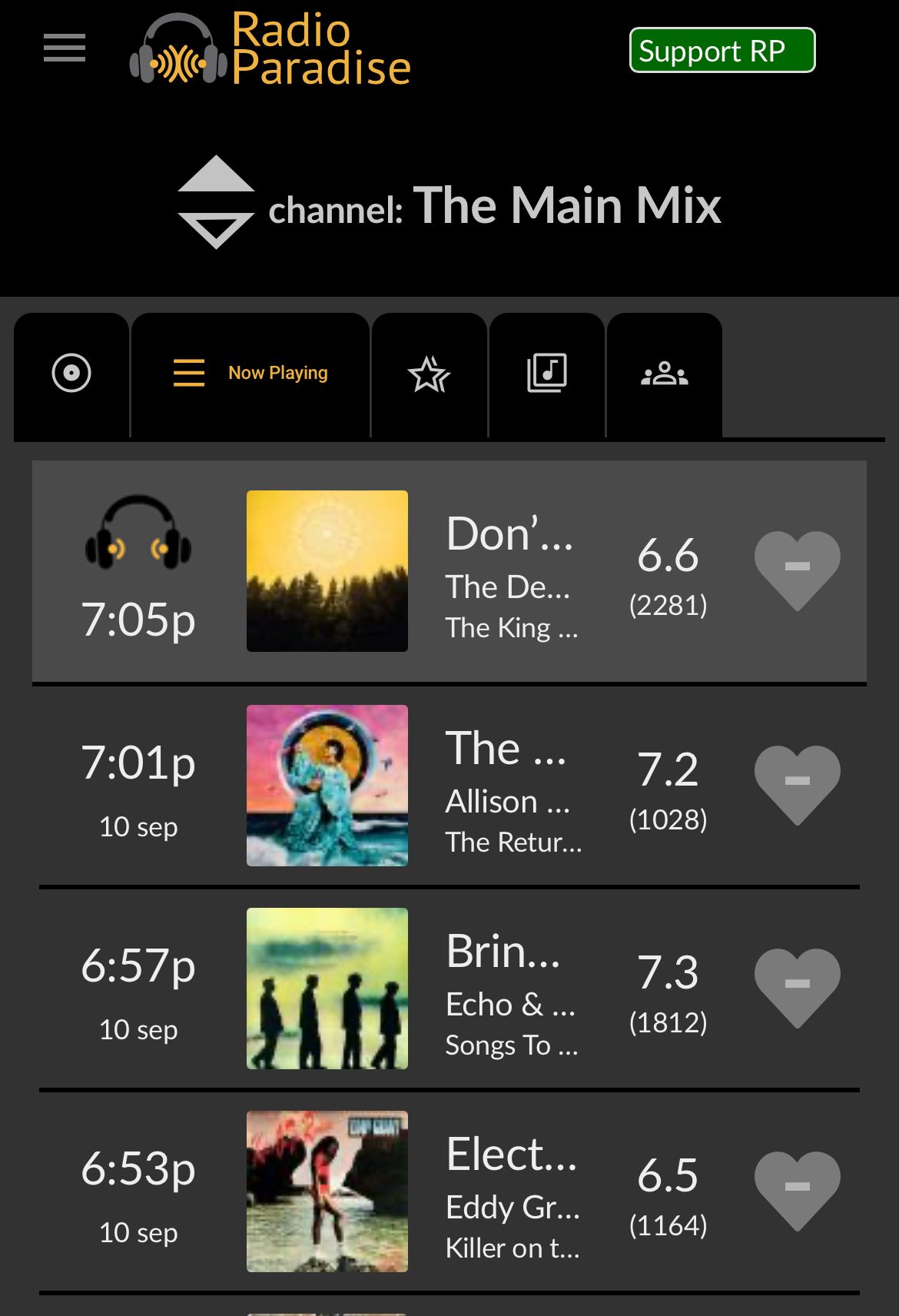The height and width of the screenshot is (1316, 899).
Task: Rate the Allison song with heart
Action: point(797,784)
